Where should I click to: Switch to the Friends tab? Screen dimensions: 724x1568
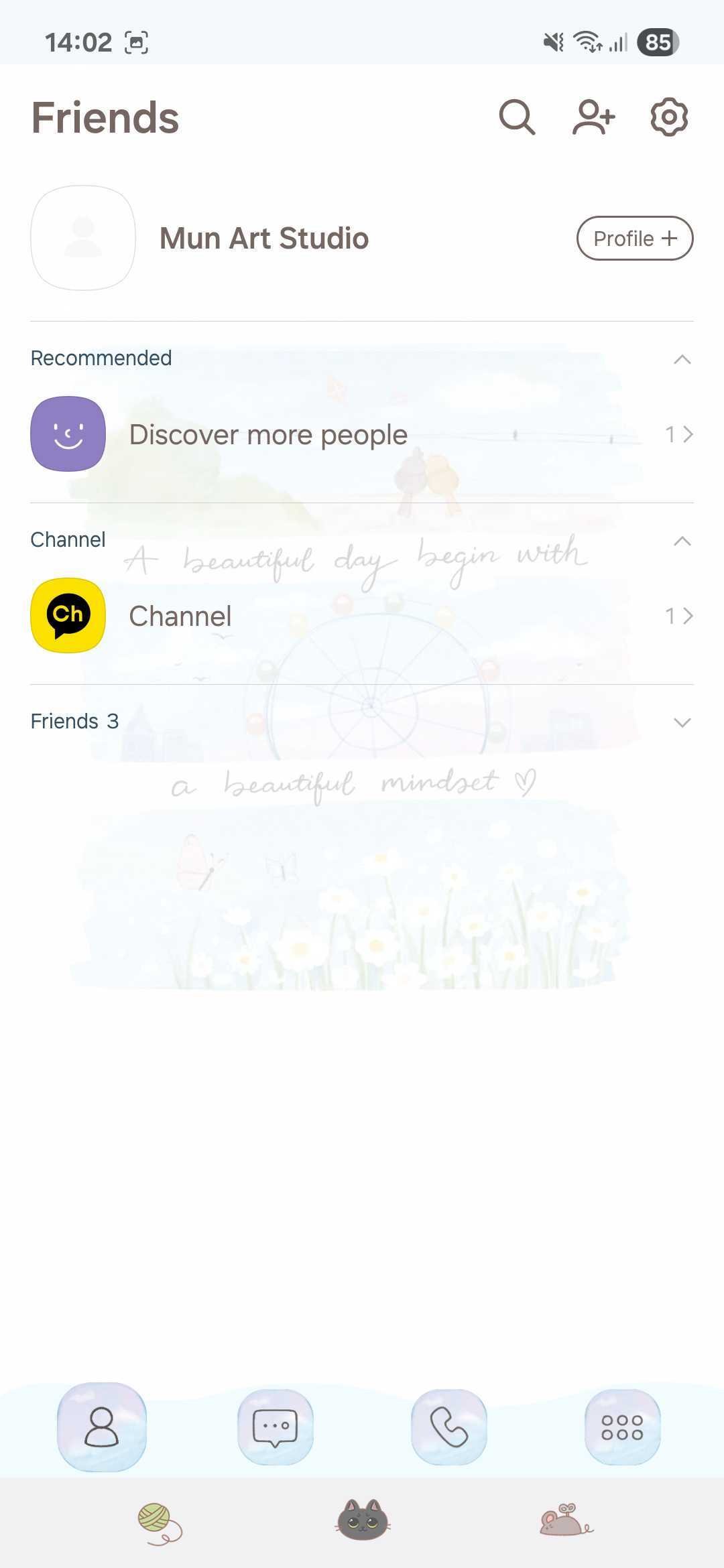(101, 1427)
